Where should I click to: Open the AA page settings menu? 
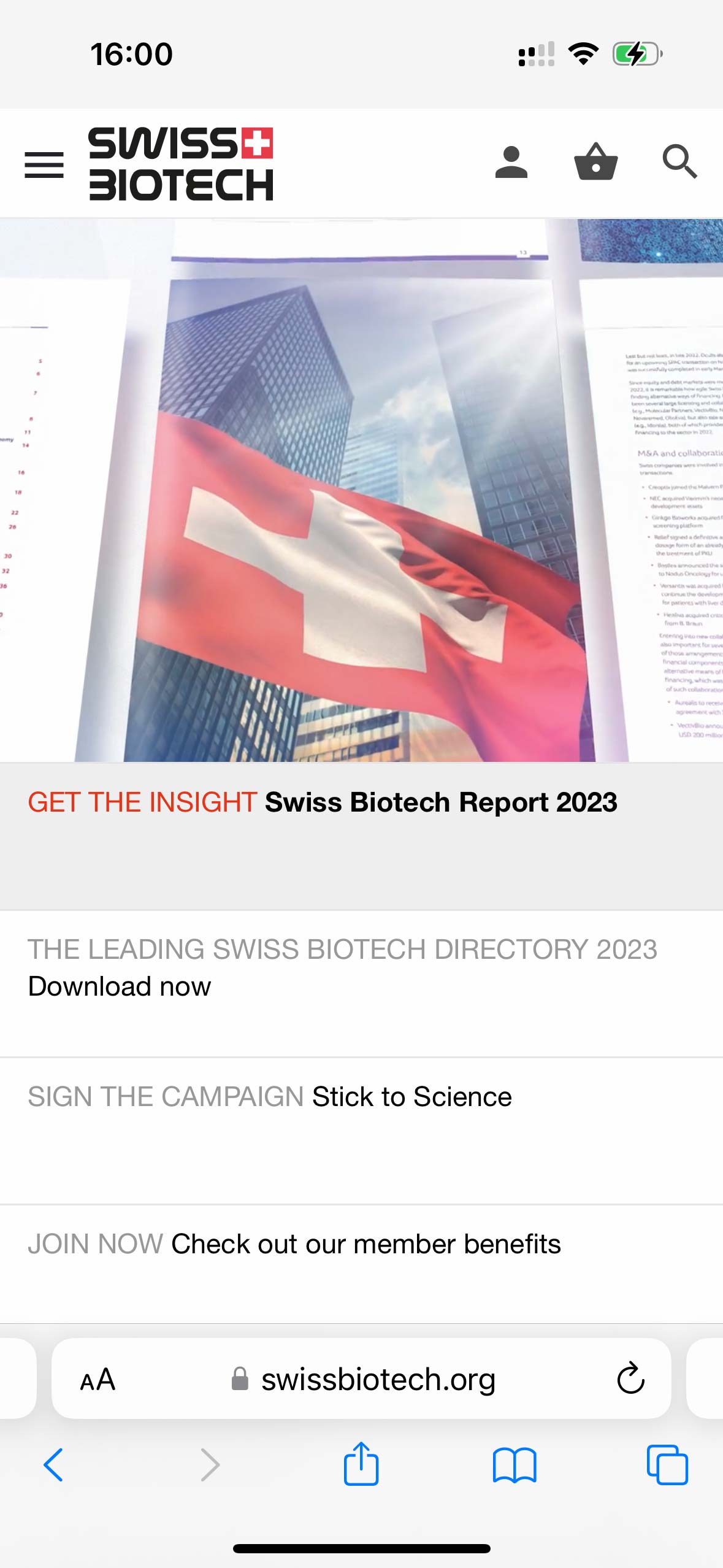(x=98, y=1380)
